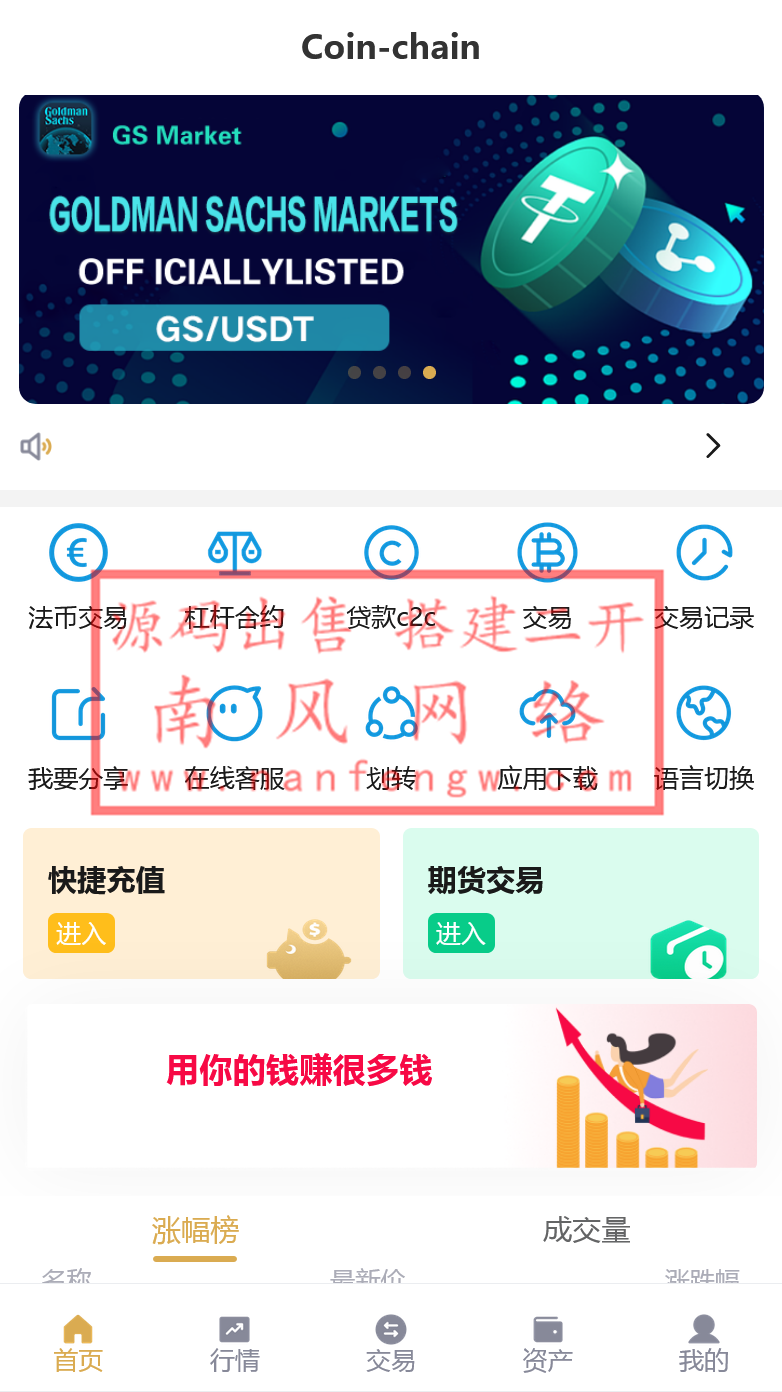782x1392 pixels.
Task: Mute the announcement speaker icon
Action: click(35, 446)
